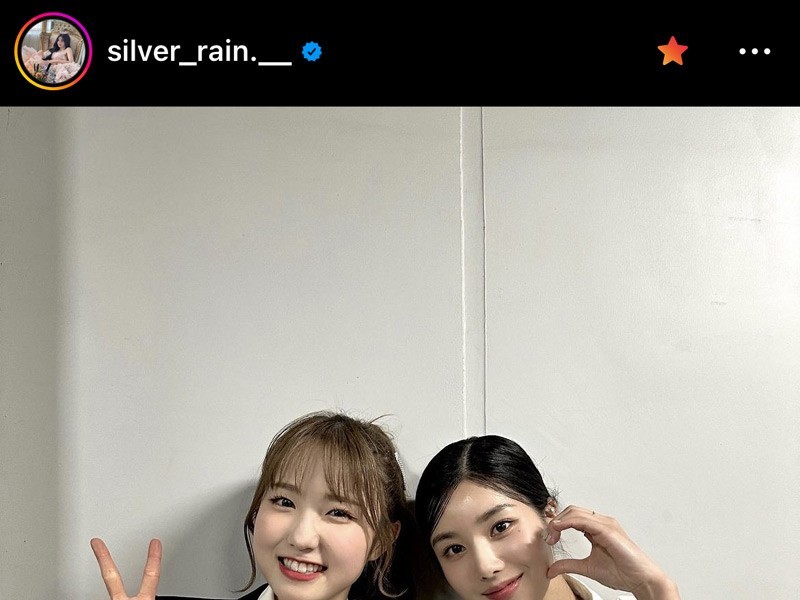Open the silver_rain.__ username link
Screen dimensions: 800x600
pos(199,52)
